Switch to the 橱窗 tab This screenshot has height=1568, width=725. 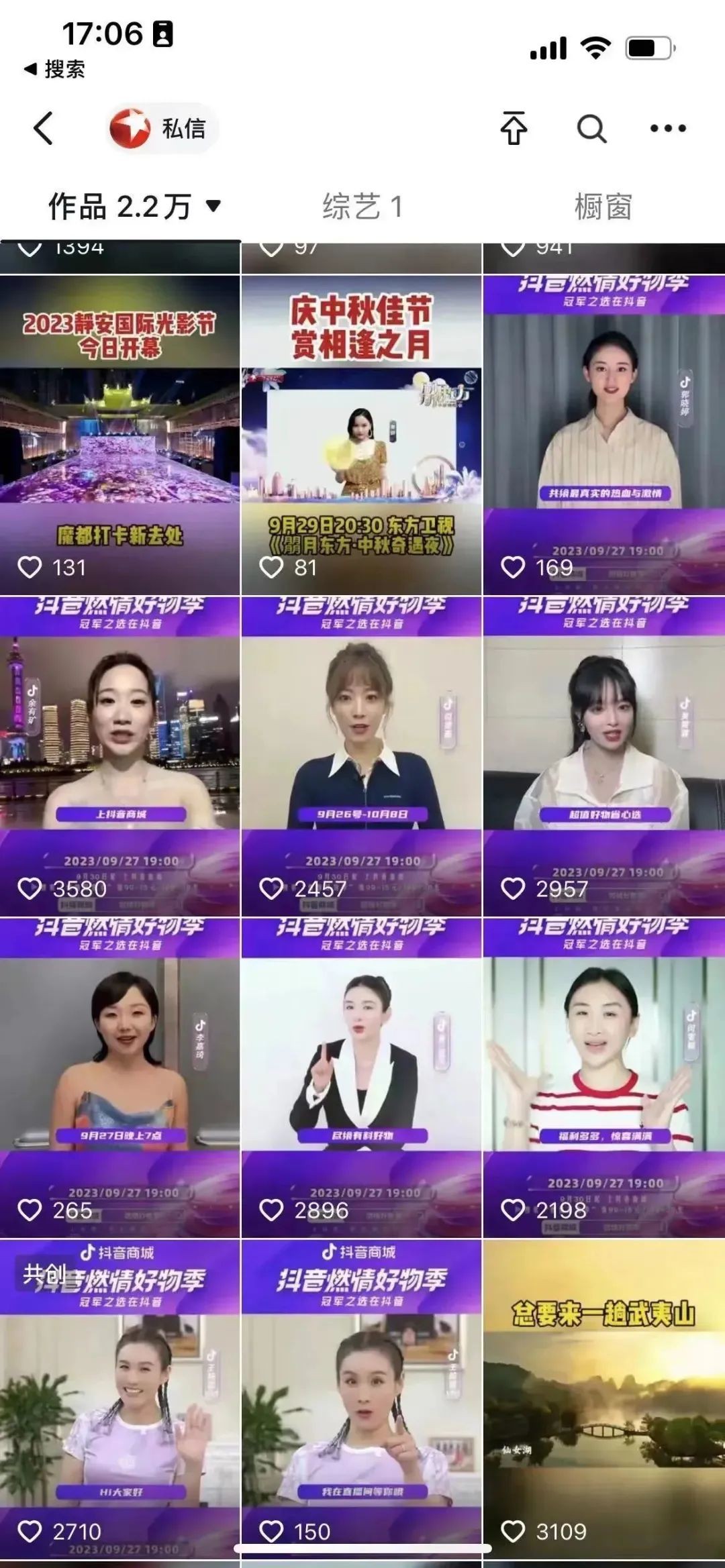603,206
